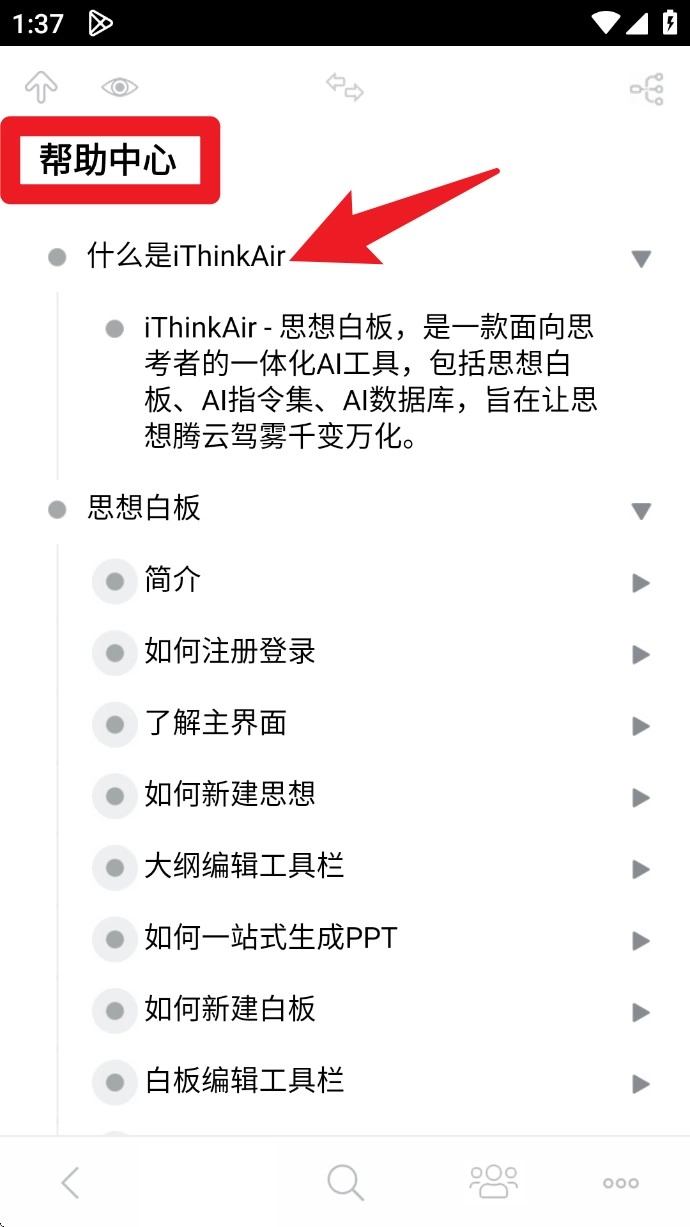
Task: Open the mind map view icon
Action: (646, 90)
